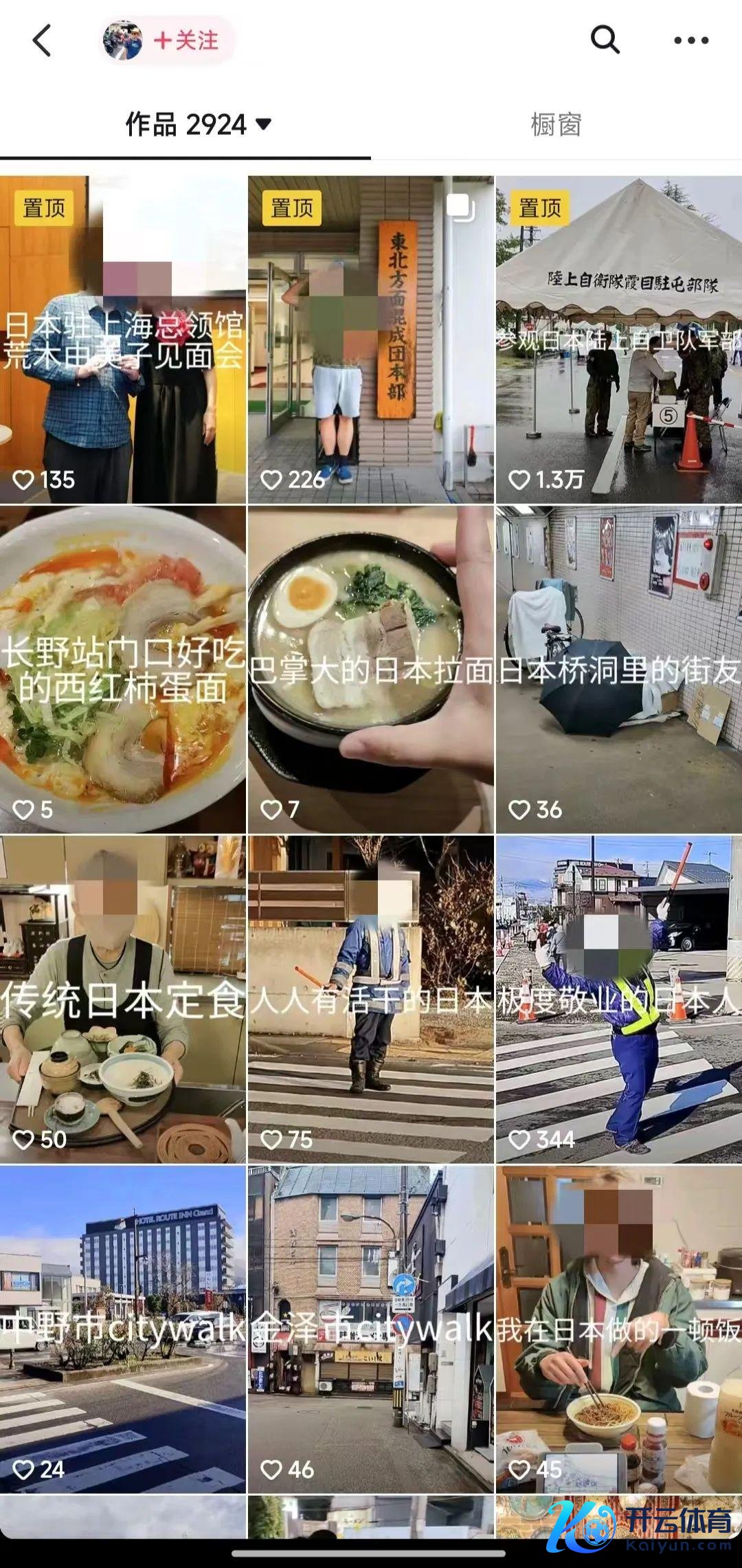Open the three-dot overflow menu
This screenshot has width=742, height=1568.
(x=690, y=41)
